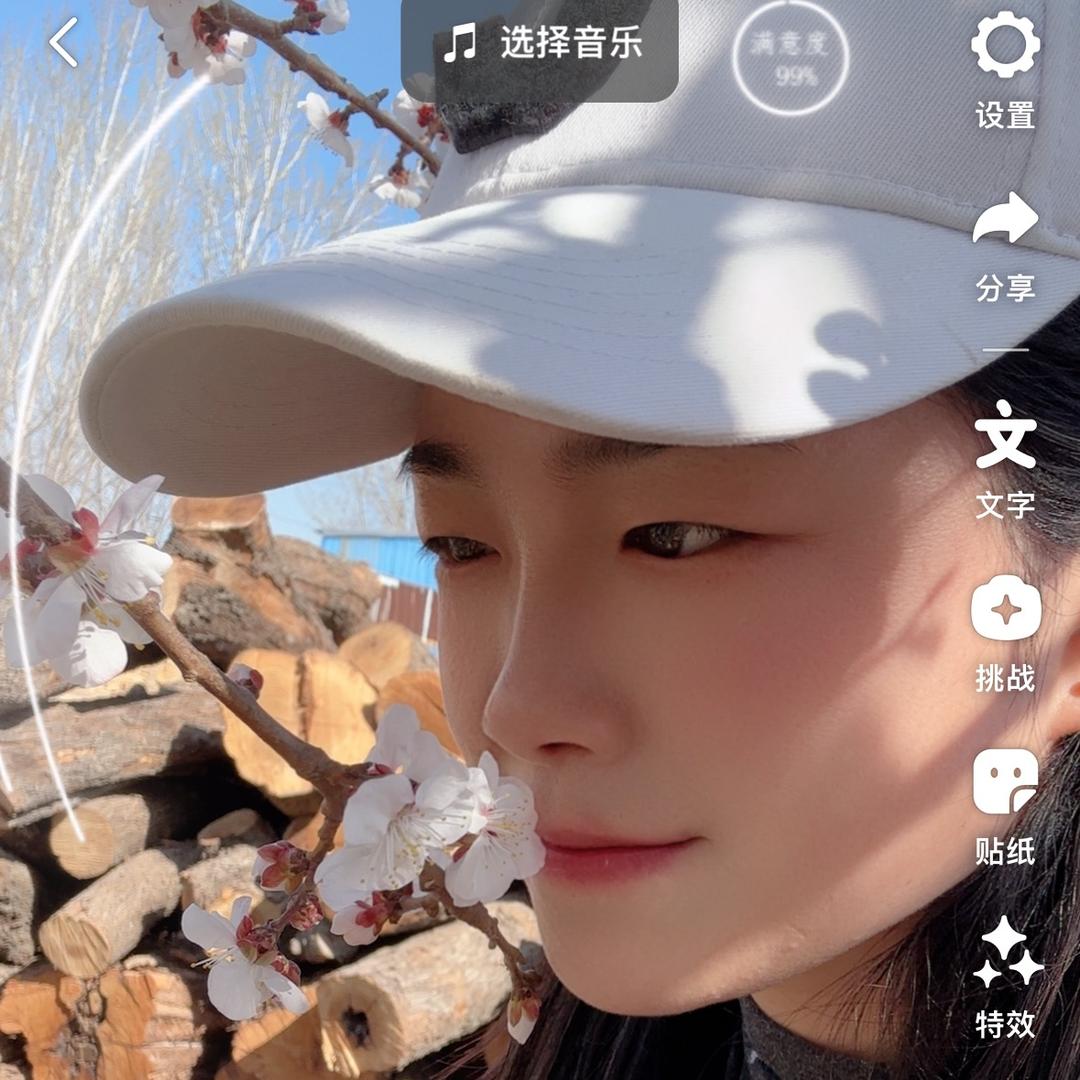The image size is (1080, 1080).
Task: Share the video via 分享
Action: (1005, 245)
